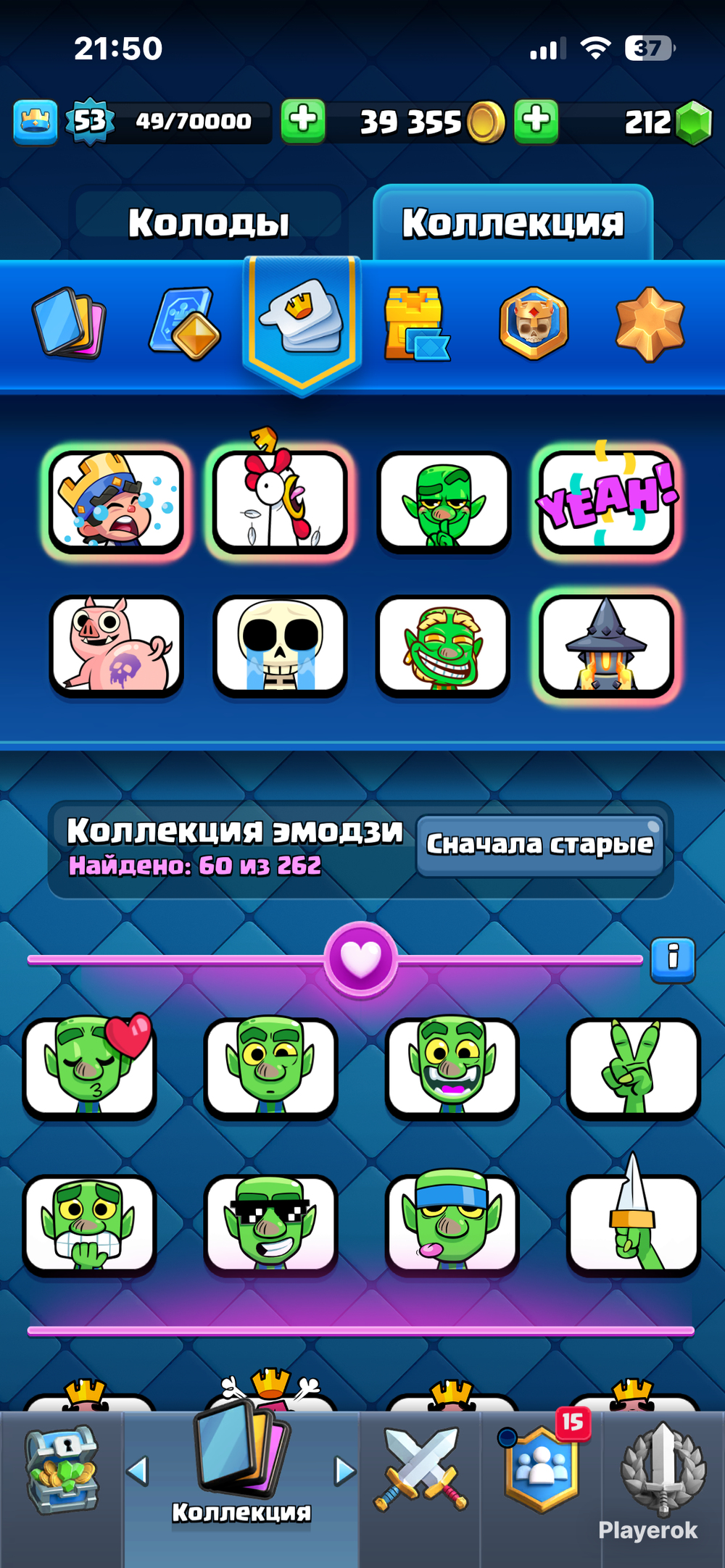Open the cards collection sub-tab icon
This screenshot has height=1568, width=725.
pyautogui.click(x=70, y=323)
